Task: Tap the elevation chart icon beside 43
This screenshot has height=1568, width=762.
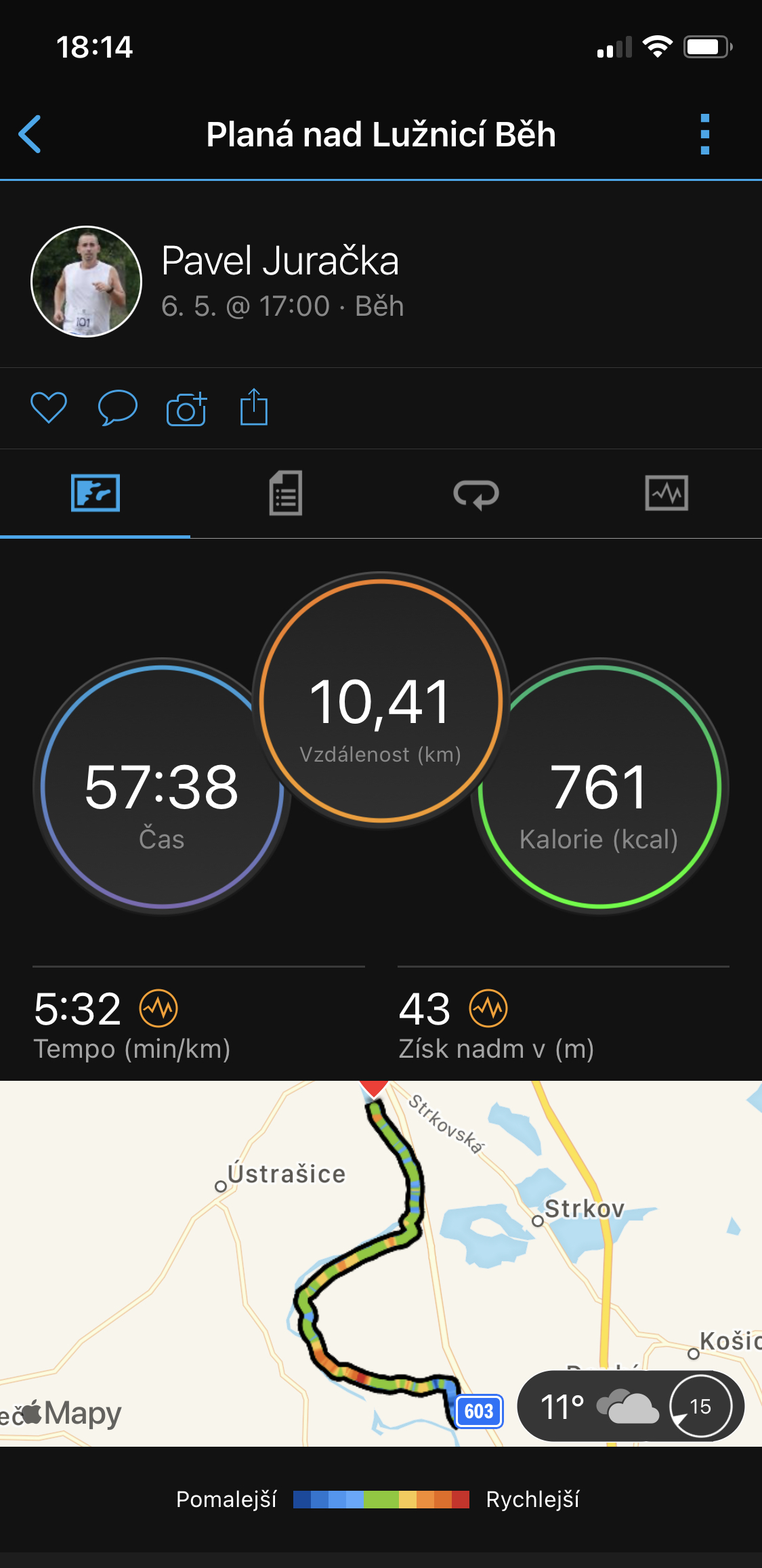Action: [x=488, y=1008]
